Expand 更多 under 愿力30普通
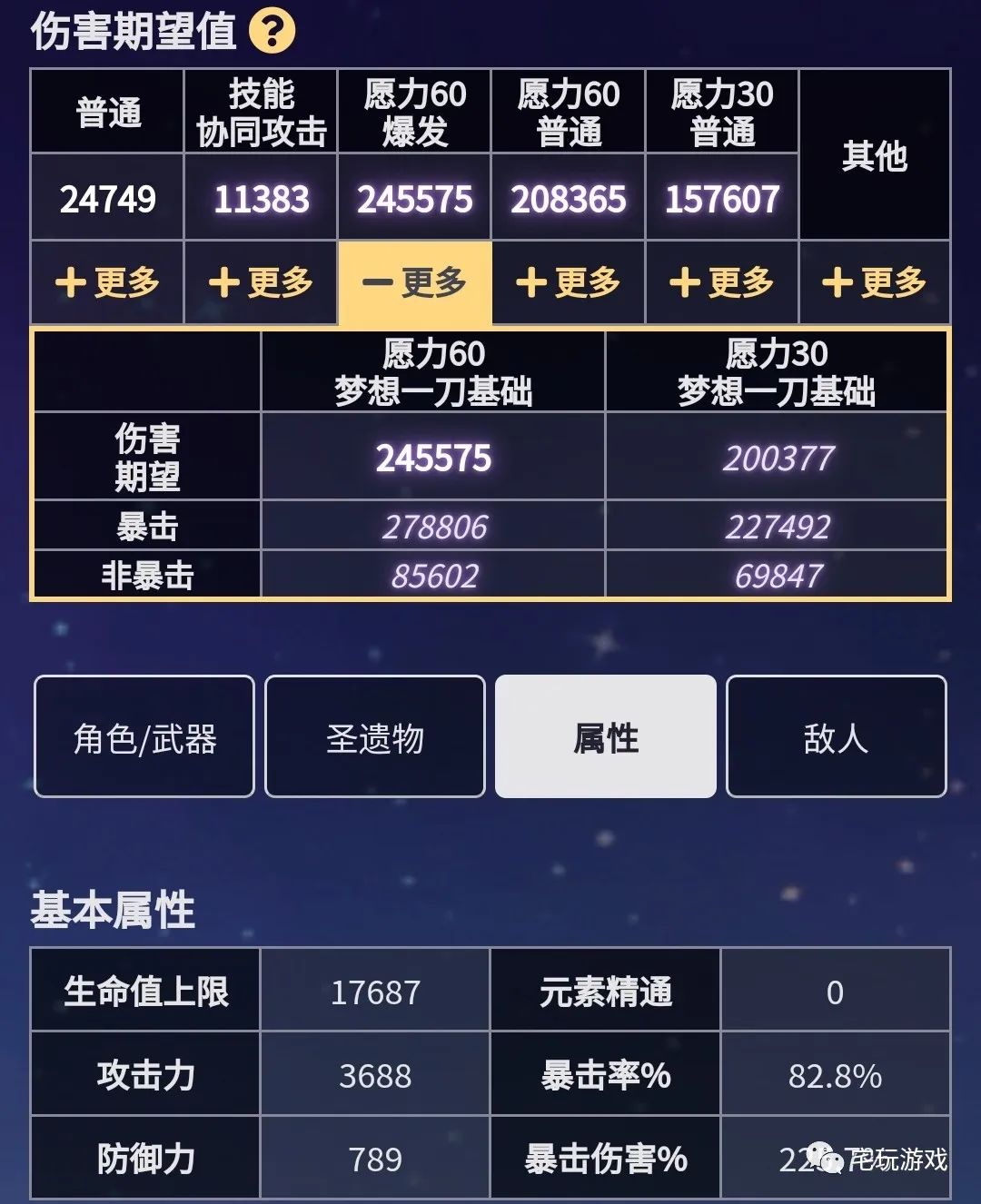This screenshot has height=1204, width=981. point(721,282)
